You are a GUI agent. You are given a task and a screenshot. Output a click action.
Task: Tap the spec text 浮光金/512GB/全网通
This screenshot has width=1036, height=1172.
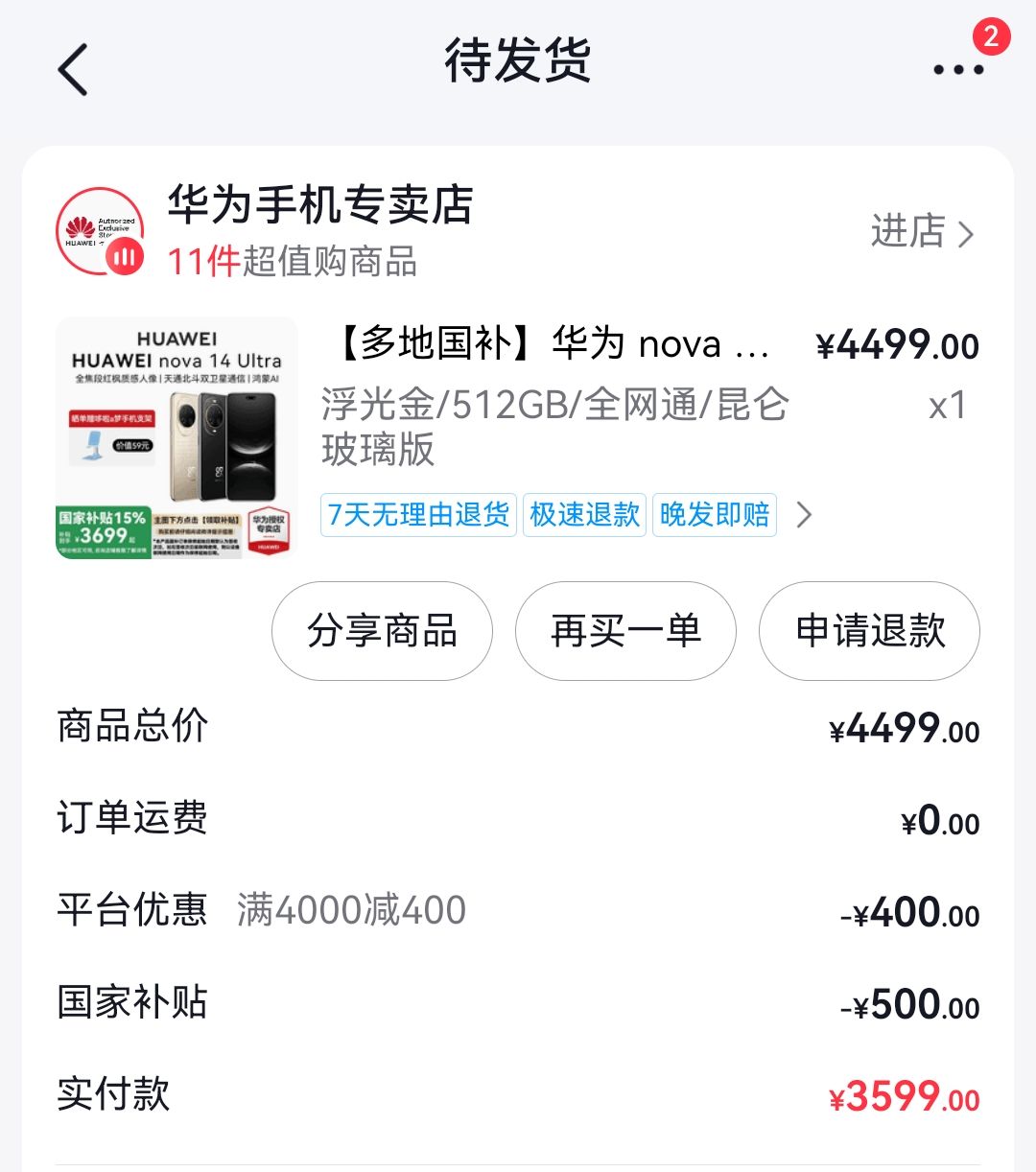click(556, 407)
